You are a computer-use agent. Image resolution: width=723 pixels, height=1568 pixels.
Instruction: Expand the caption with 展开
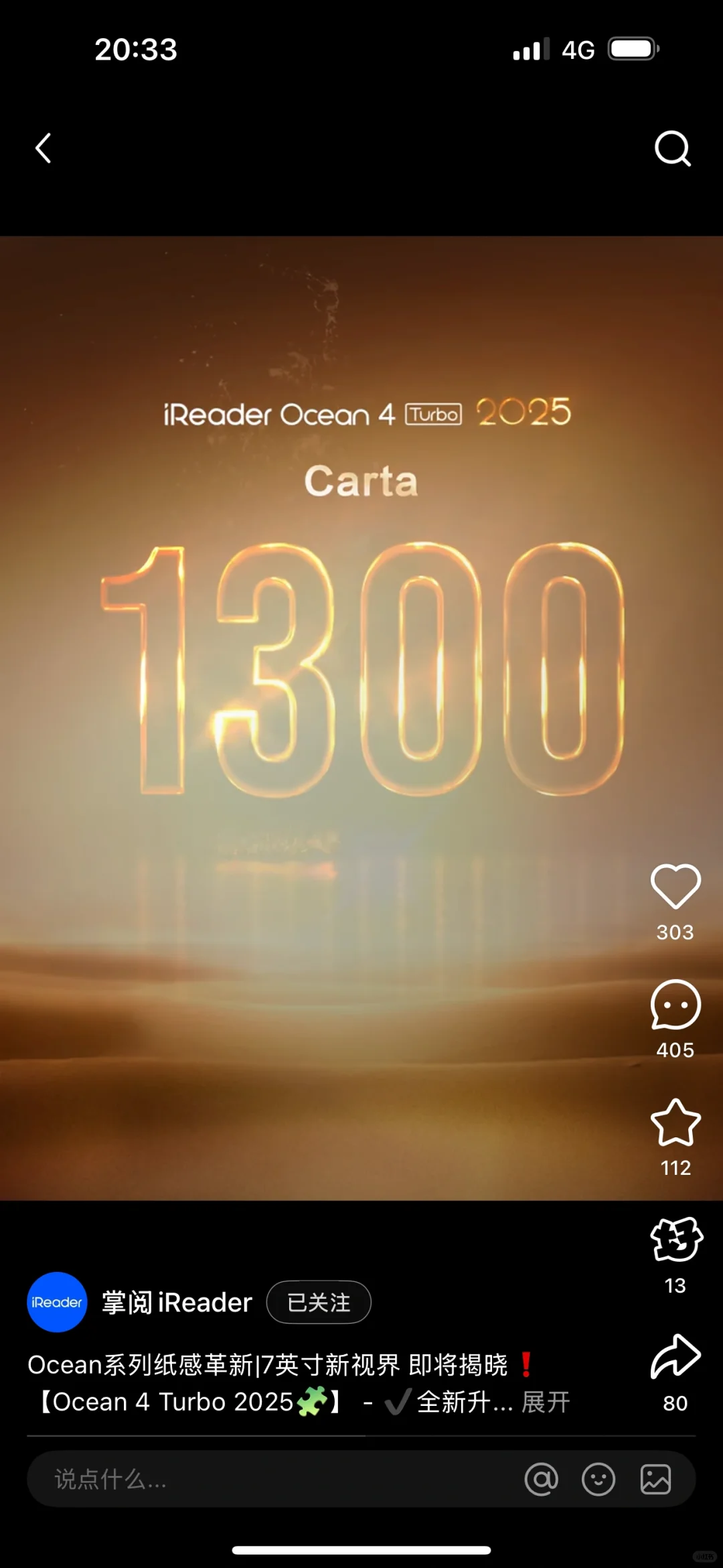click(546, 1402)
